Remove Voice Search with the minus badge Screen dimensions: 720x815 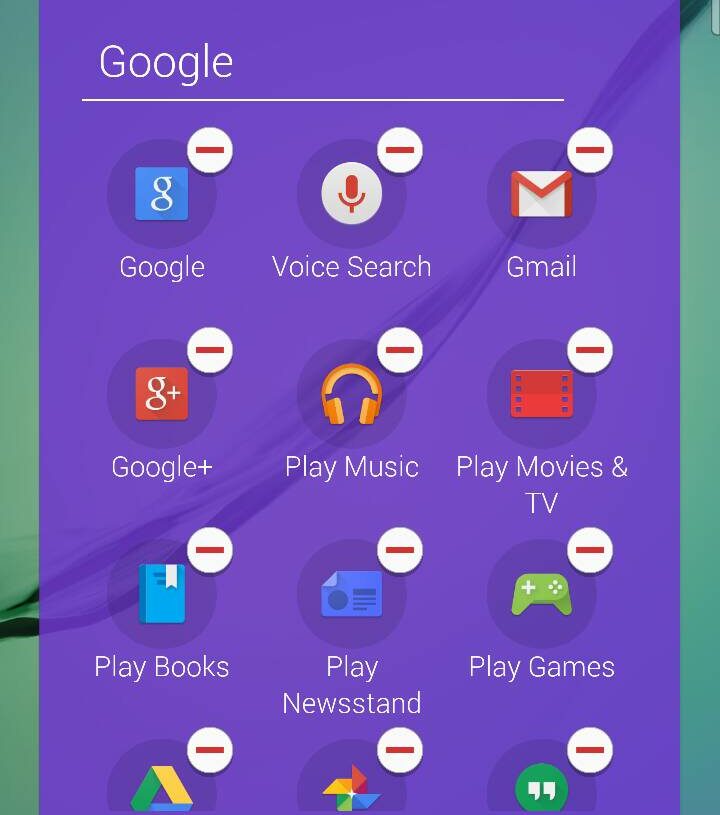point(400,150)
